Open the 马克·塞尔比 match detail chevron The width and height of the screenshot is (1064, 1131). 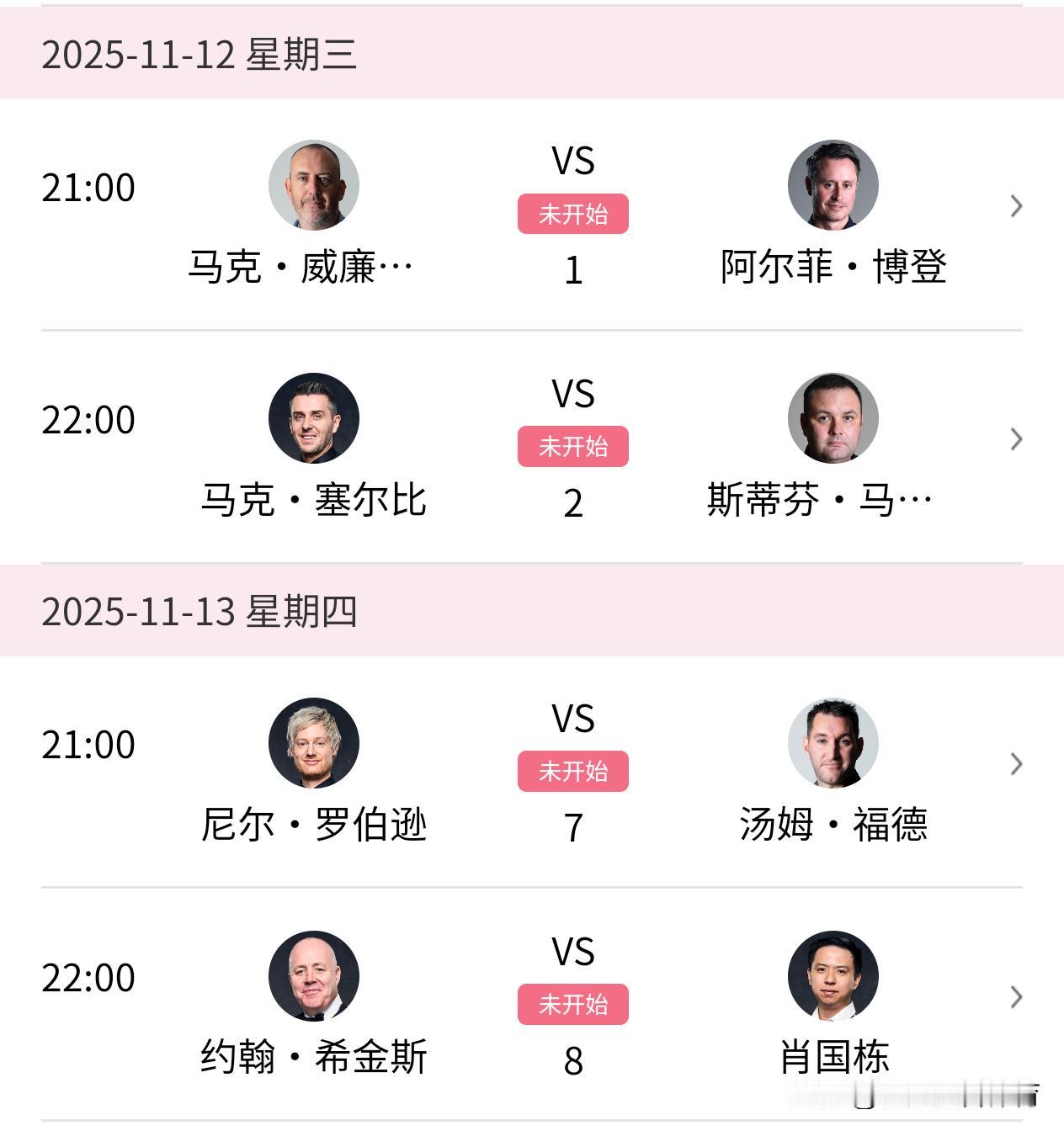click(x=1016, y=438)
